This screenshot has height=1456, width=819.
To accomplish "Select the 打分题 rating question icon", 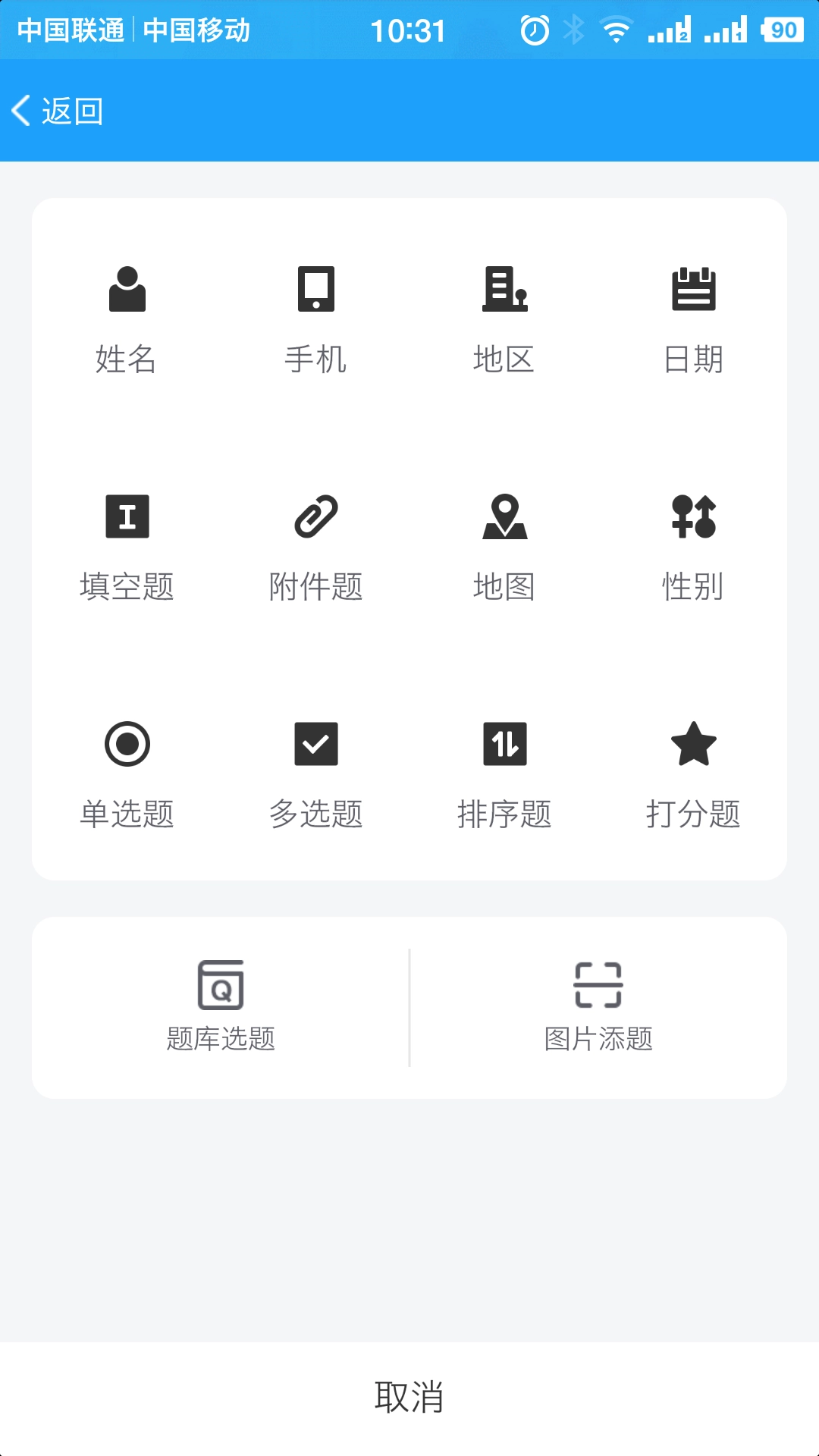I will point(694,745).
